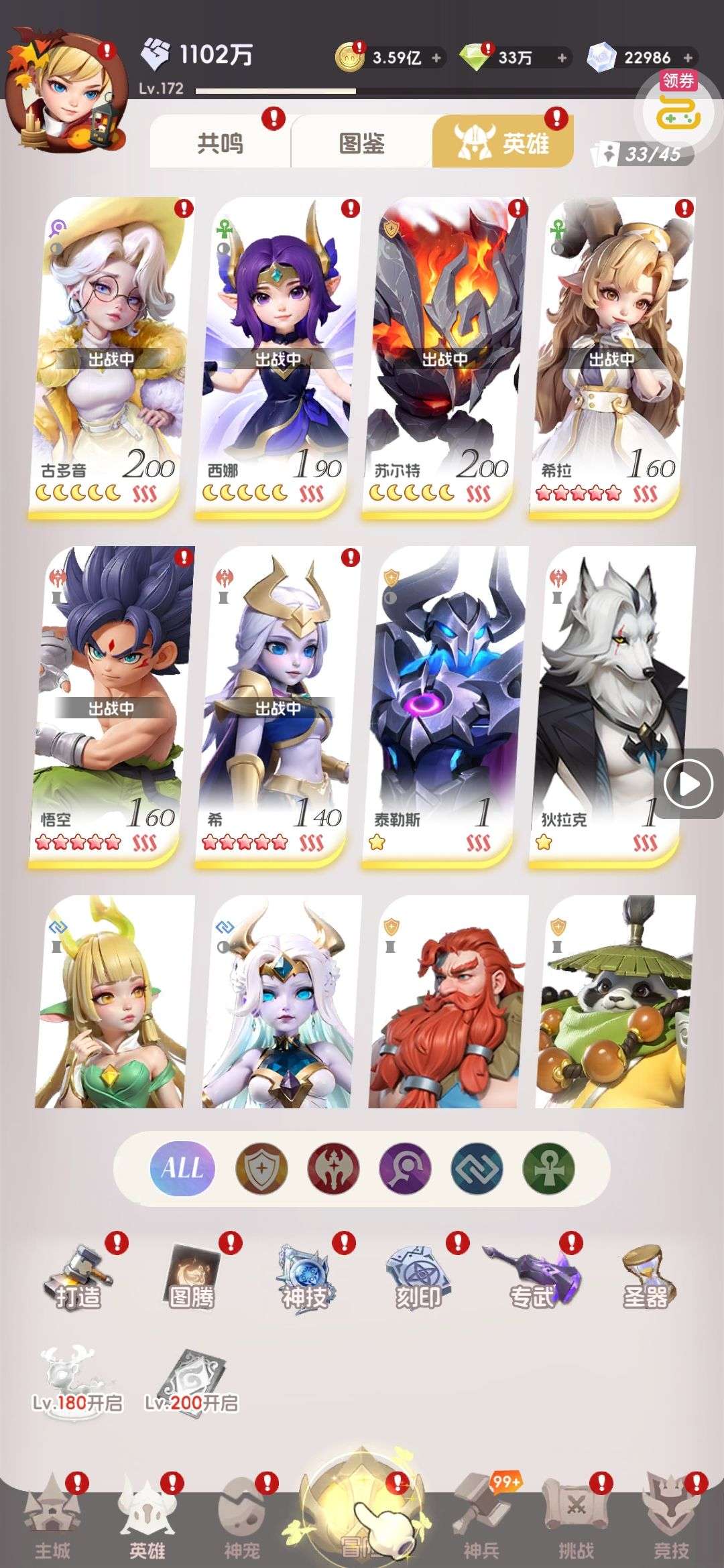724x1568 pixels.
Task: Filter heroes by green ankh class icon
Action: point(548,1169)
